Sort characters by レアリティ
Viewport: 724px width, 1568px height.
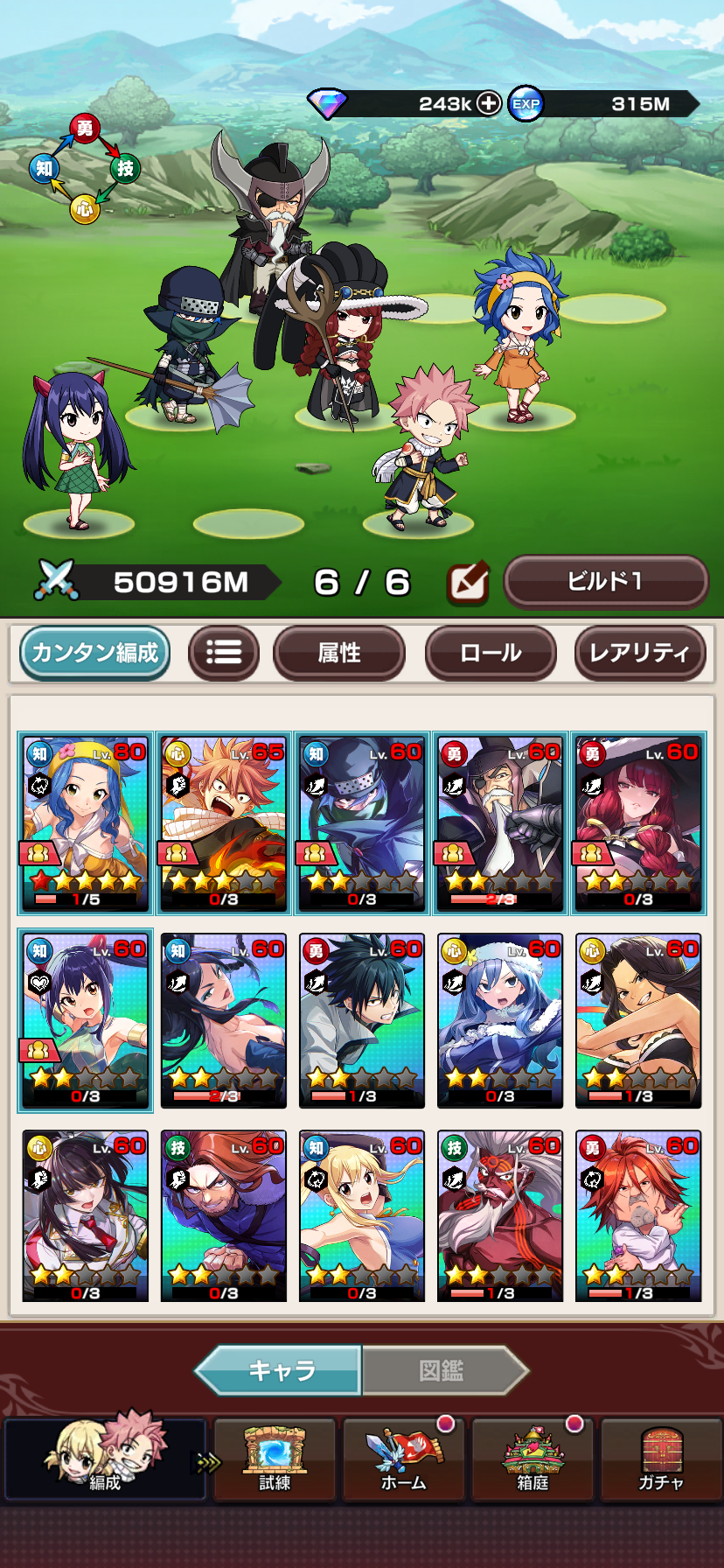639,653
